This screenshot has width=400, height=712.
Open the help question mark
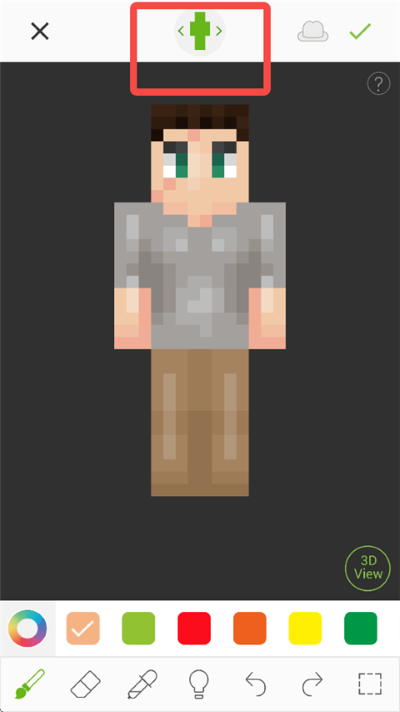[378, 84]
